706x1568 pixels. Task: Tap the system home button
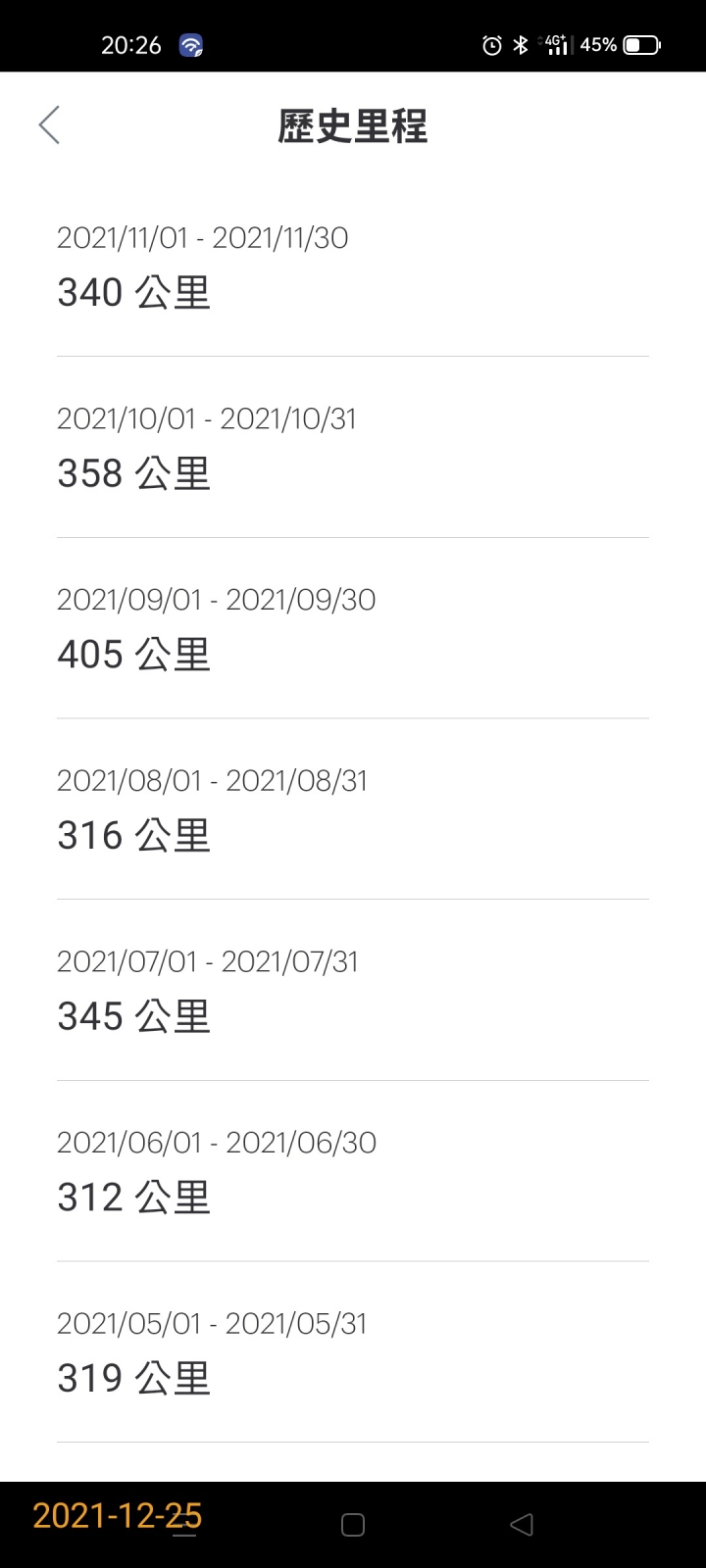353,1524
